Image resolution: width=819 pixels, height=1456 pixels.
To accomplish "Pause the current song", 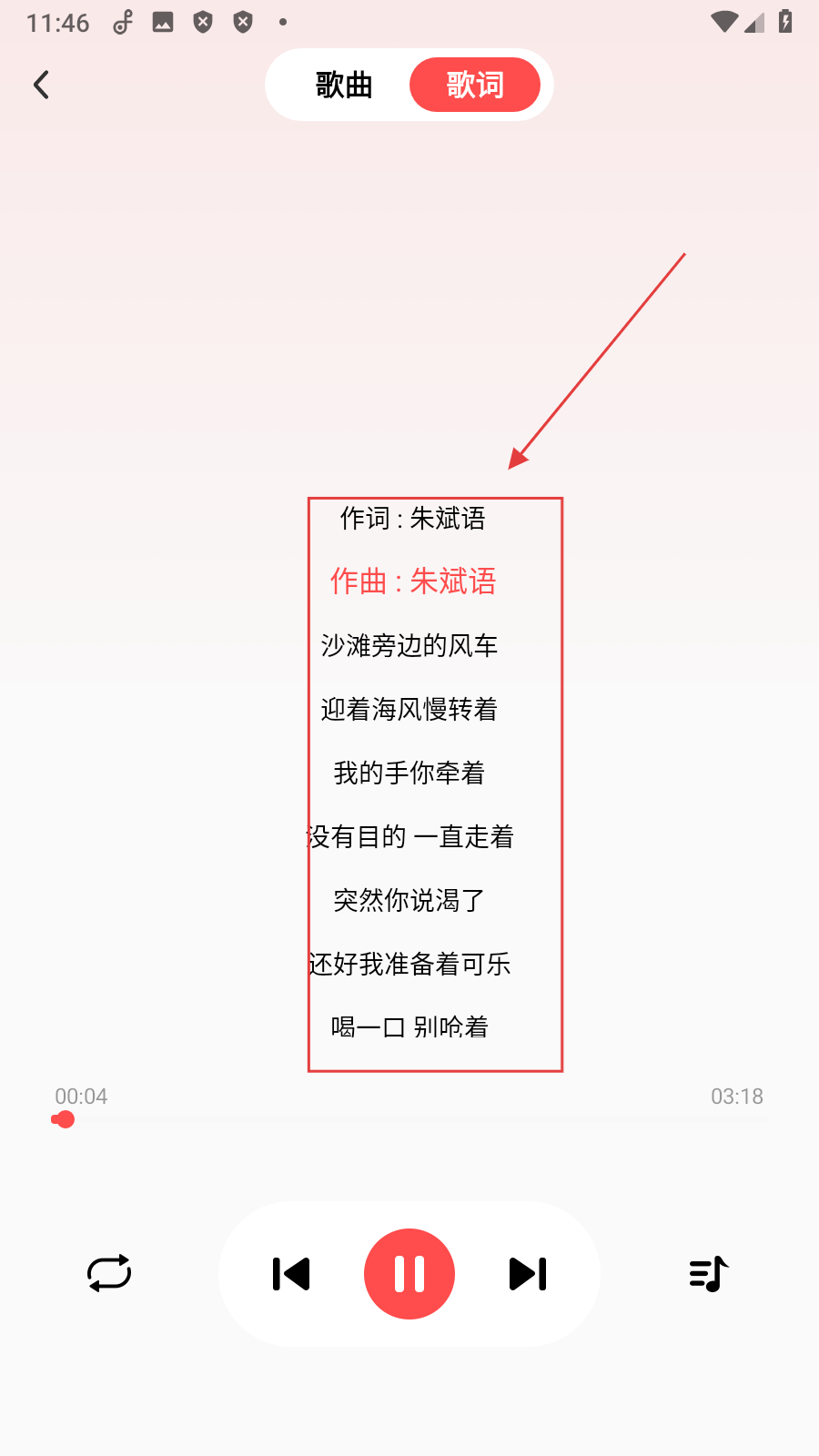I will point(409,1274).
